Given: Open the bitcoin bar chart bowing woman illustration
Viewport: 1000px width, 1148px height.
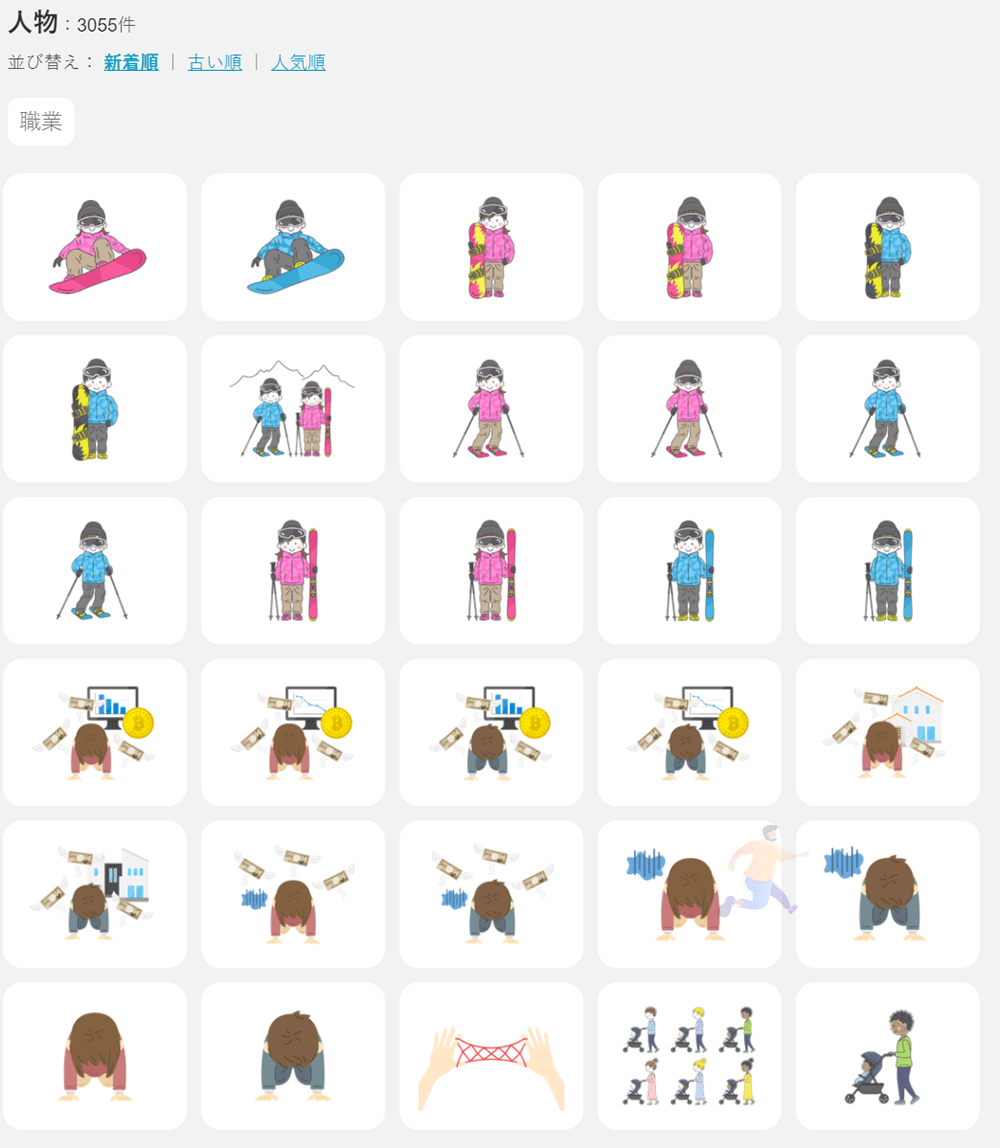Looking at the screenshot, I should pos(95,732).
